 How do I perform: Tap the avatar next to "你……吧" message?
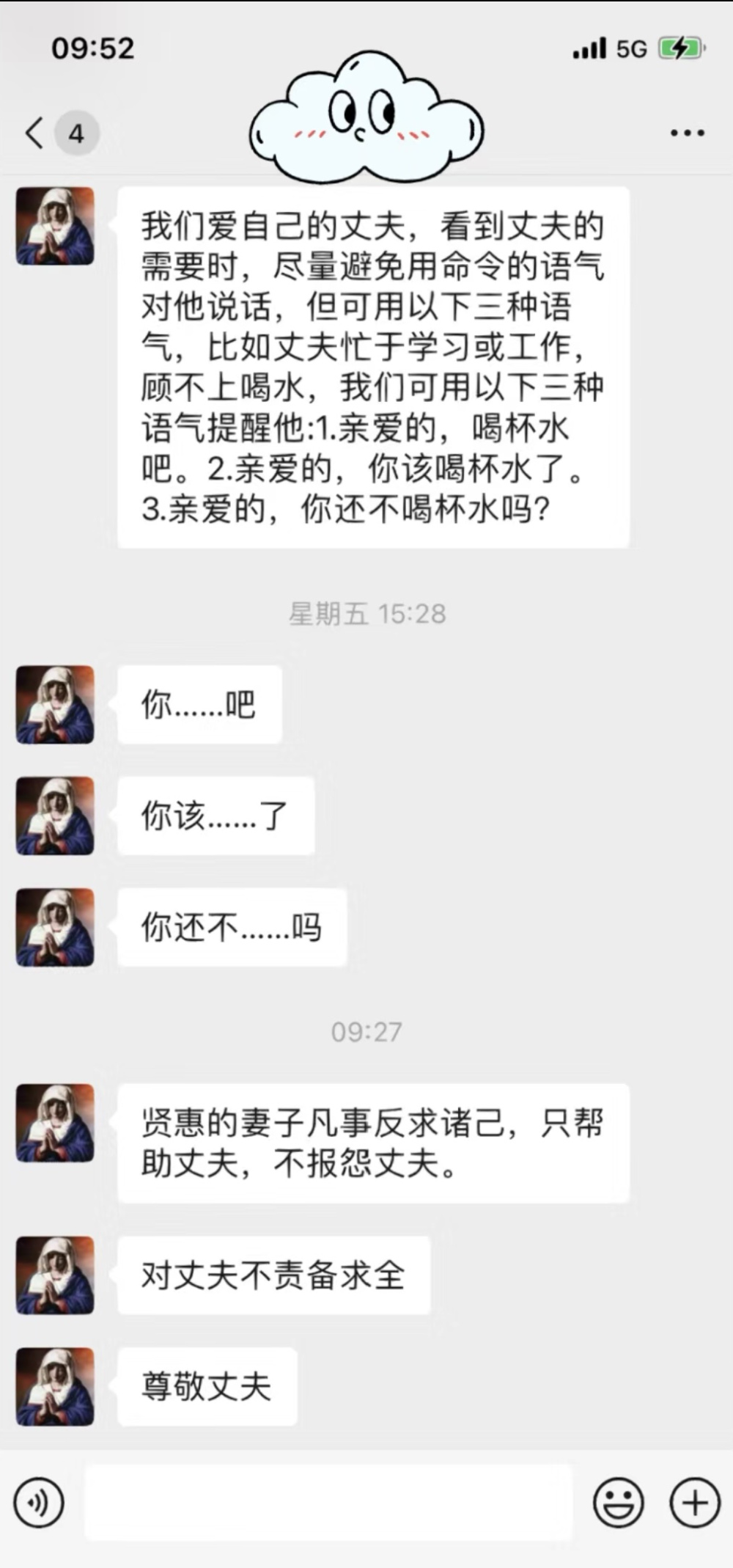click(x=55, y=705)
